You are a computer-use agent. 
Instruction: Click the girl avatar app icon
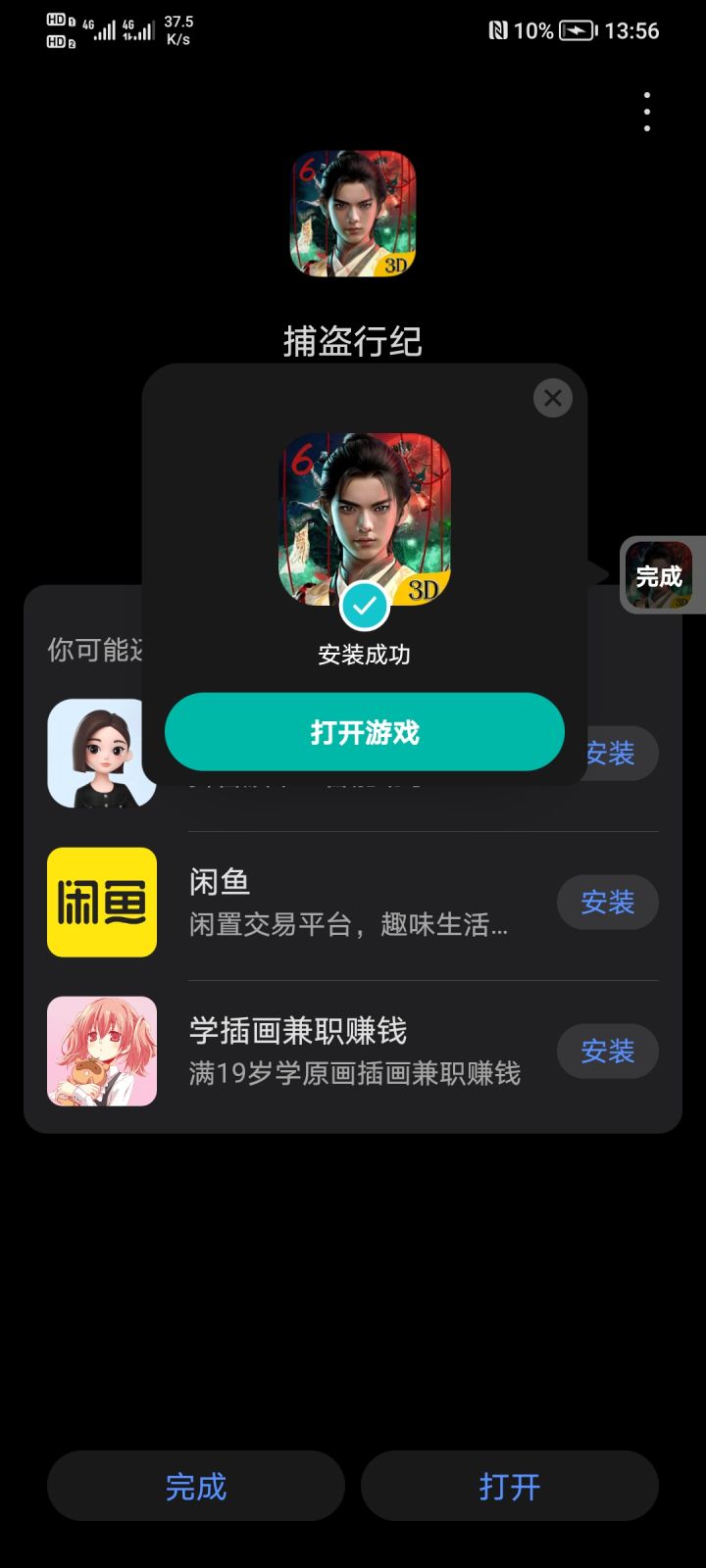click(x=101, y=753)
